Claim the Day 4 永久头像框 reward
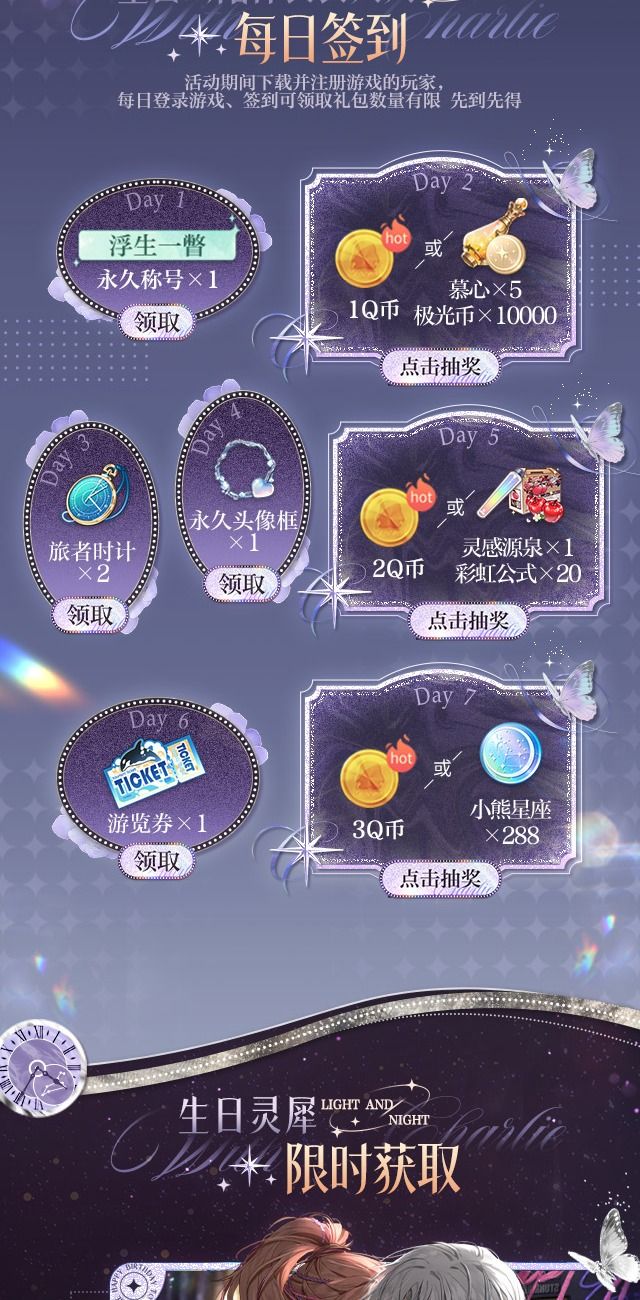The height and width of the screenshot is (1300, 640). click(x=241, y=583)
